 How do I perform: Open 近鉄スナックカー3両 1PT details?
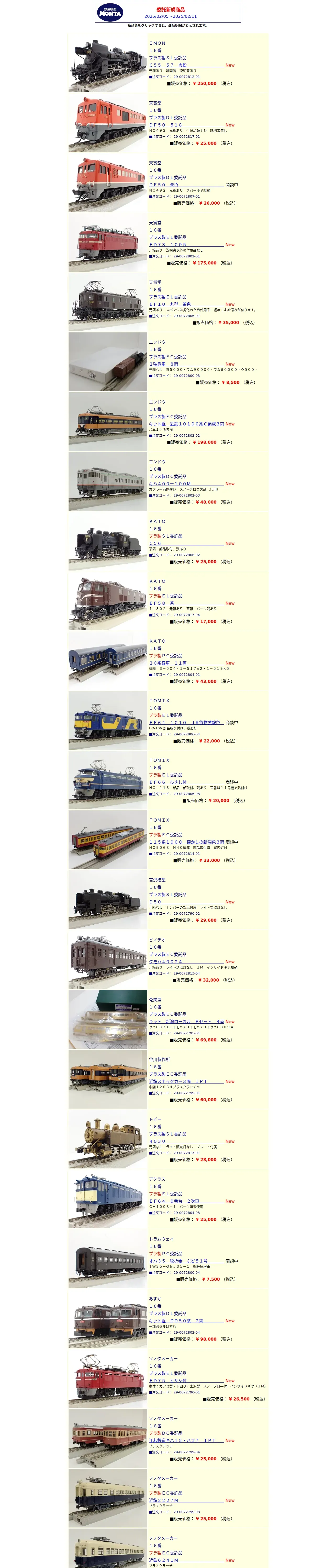[x=178, y=1082]
